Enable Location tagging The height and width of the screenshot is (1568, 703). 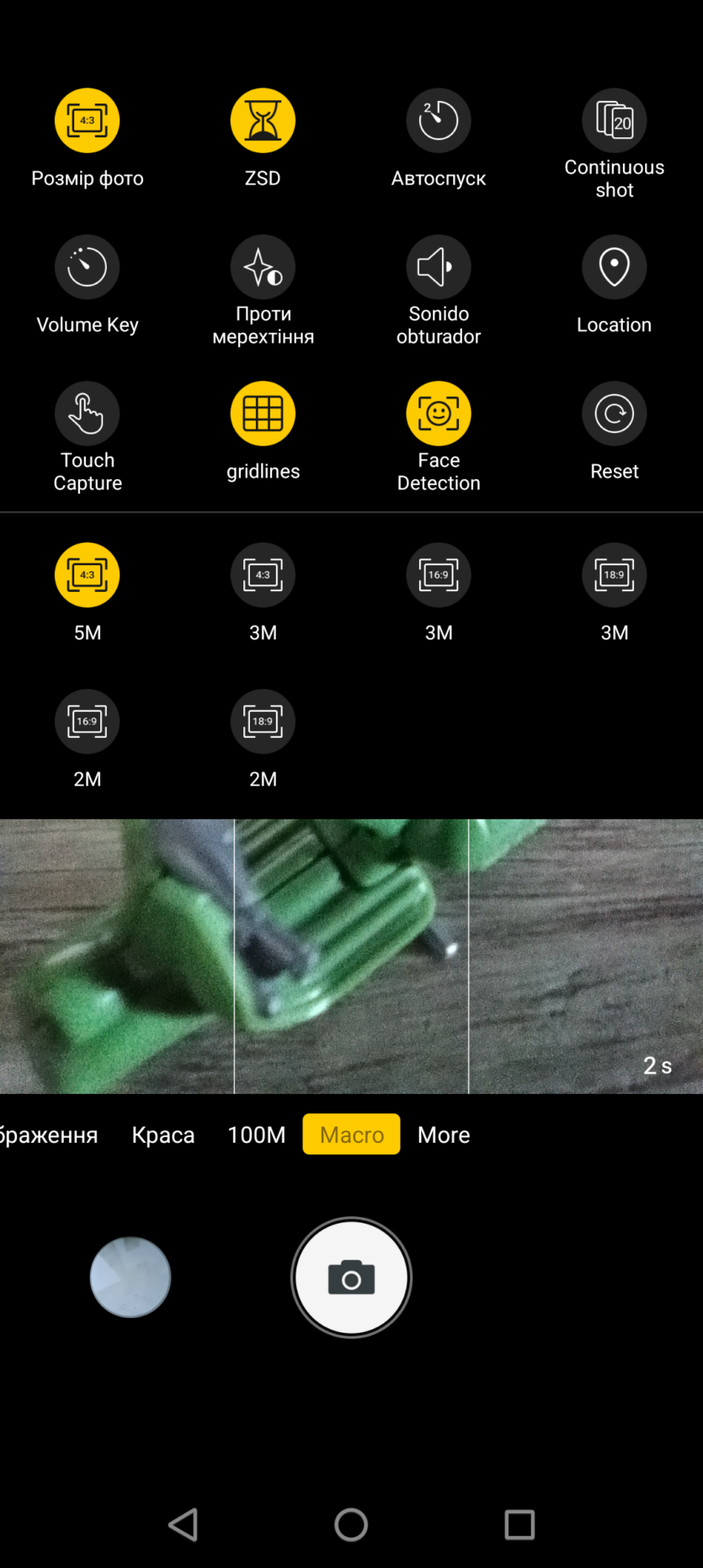tap(614, 268)
